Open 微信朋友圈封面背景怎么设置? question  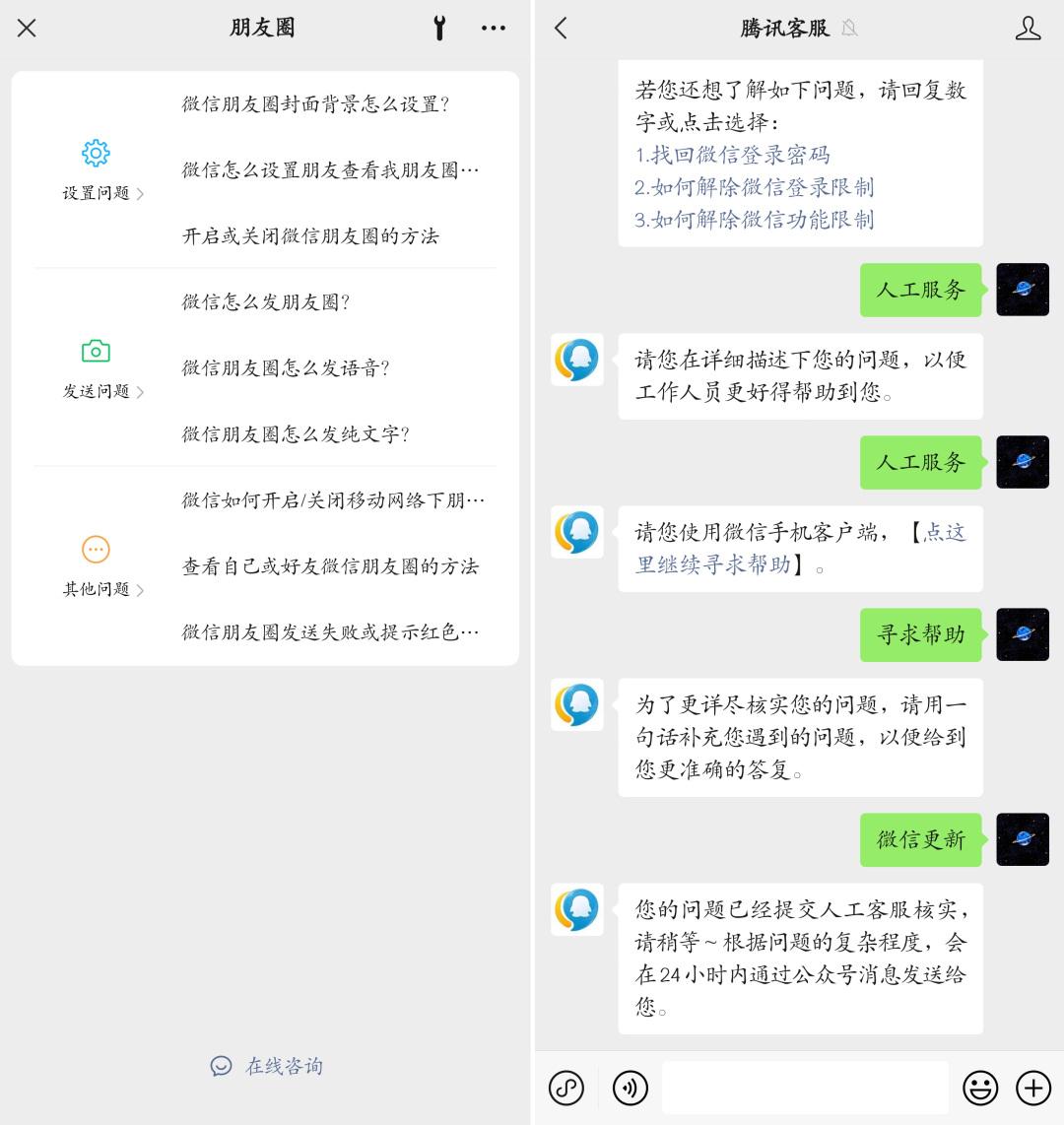[315, 103]
